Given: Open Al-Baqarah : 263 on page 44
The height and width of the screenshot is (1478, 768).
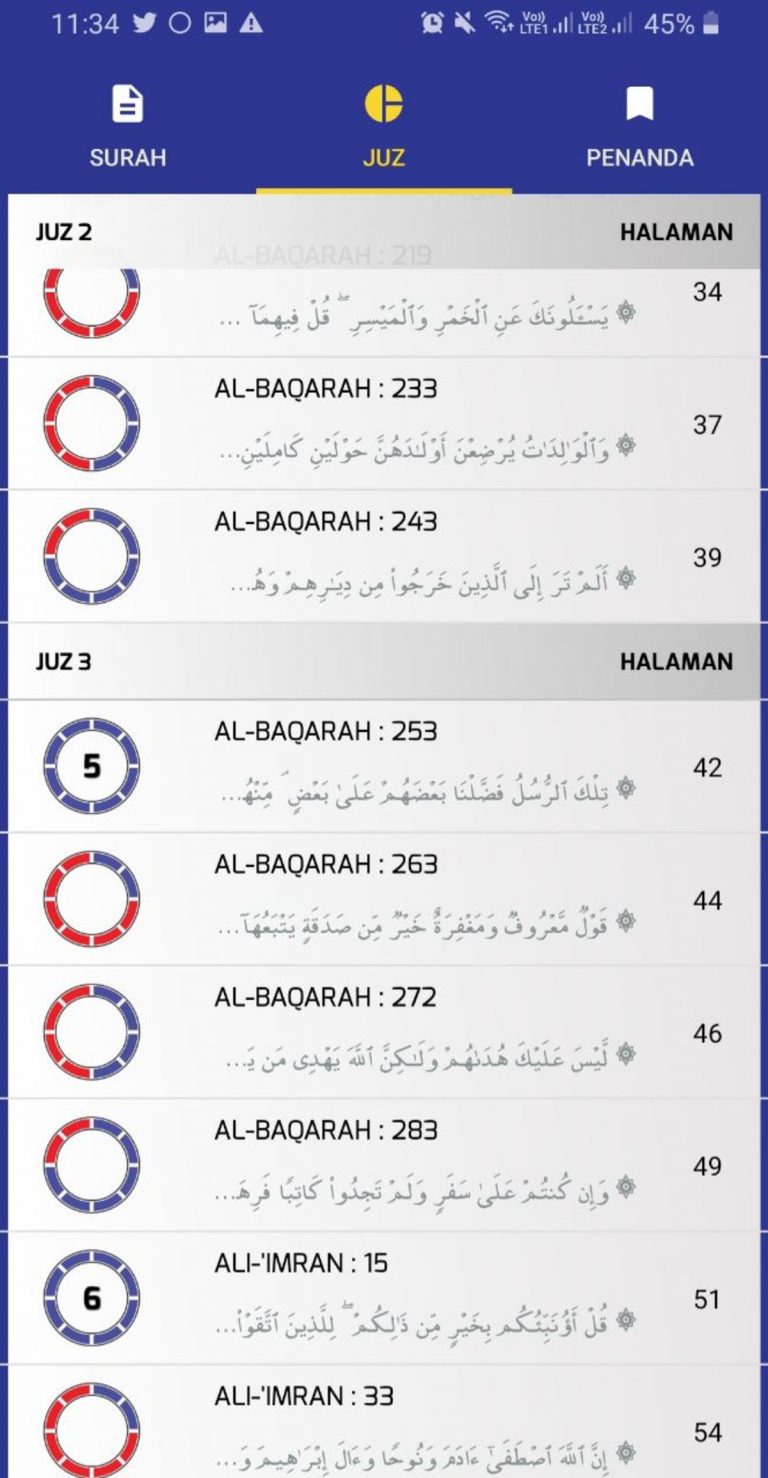Looking at the screenshot, I should coord(384,899).
